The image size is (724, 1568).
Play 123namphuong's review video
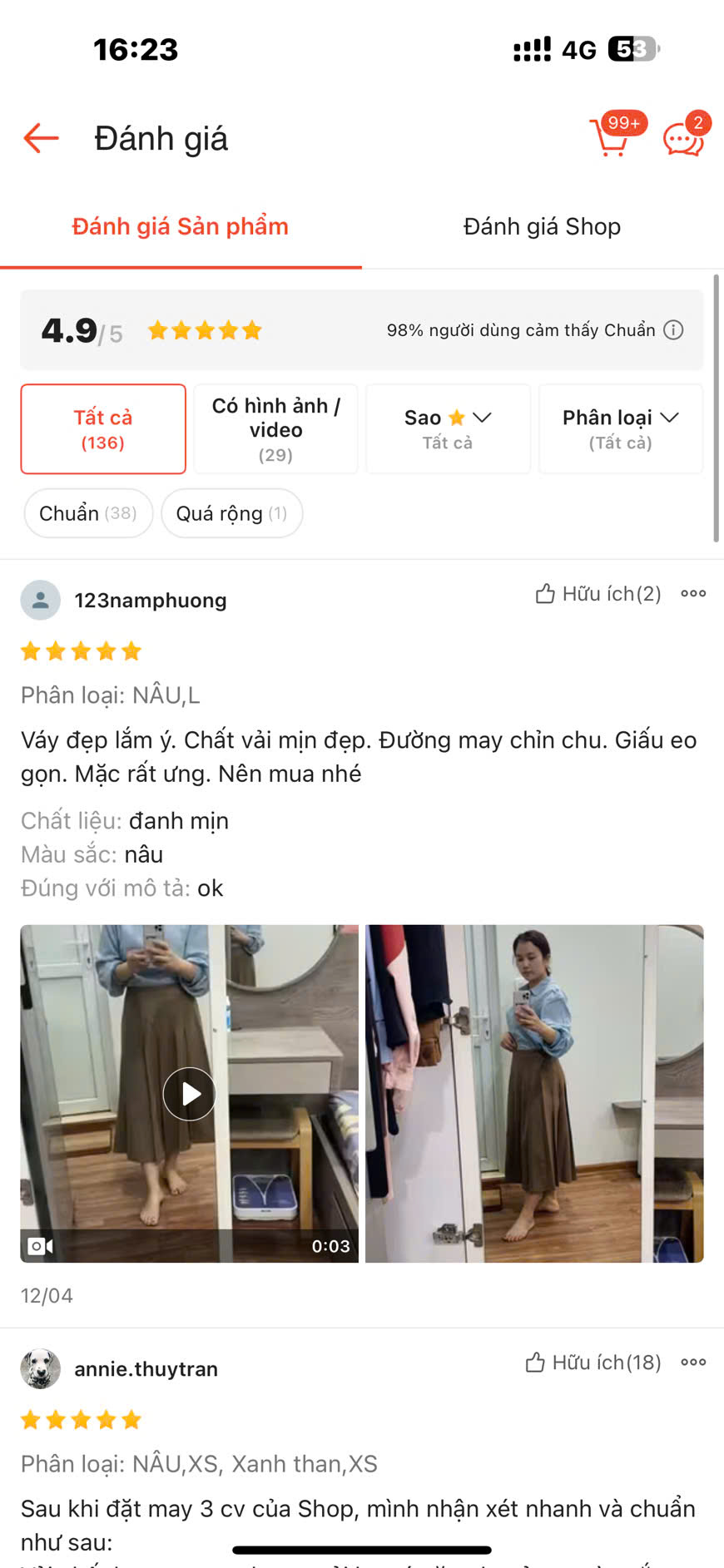pos(190,1093)
